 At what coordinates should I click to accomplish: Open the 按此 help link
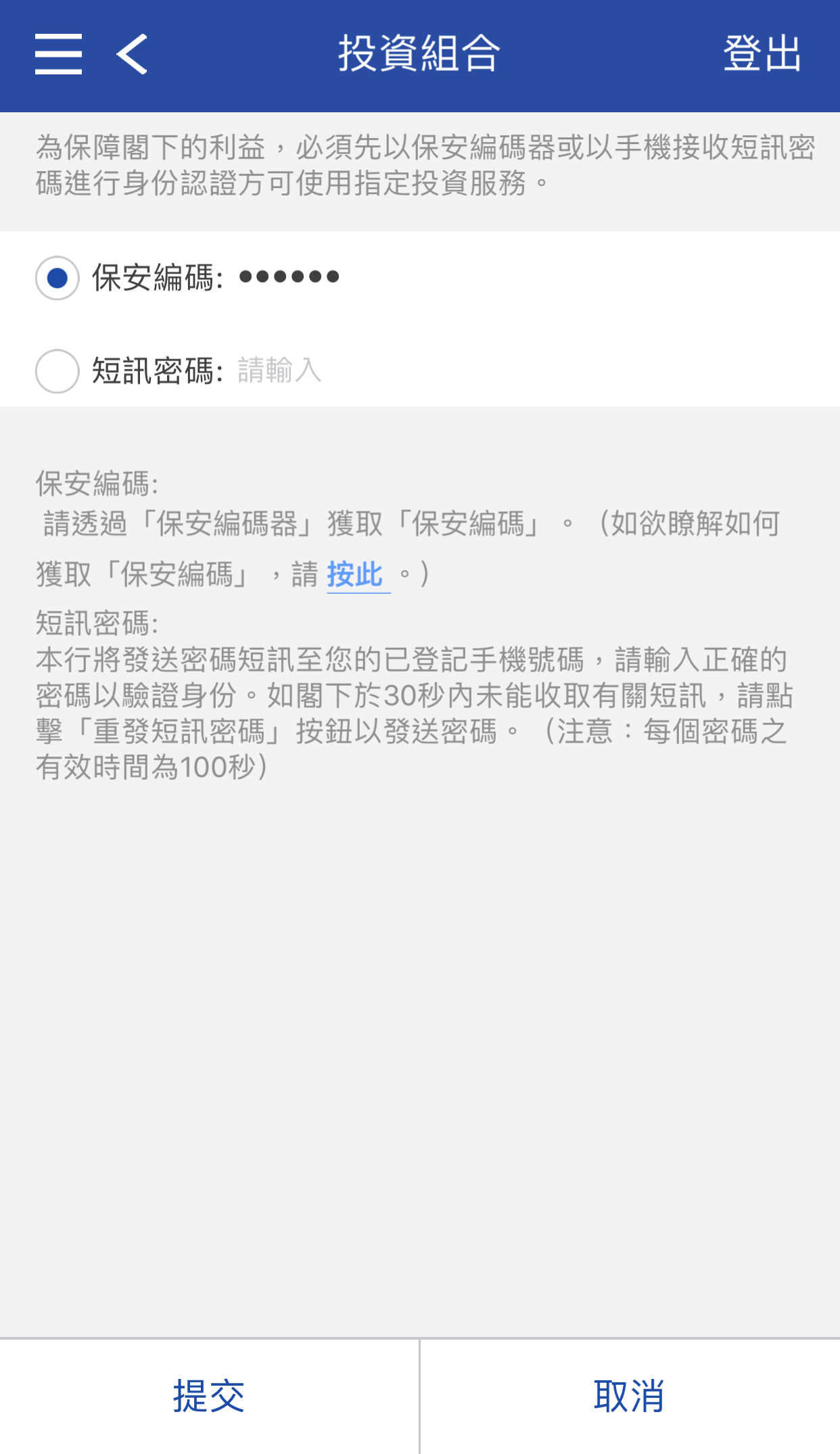[356, 575]
